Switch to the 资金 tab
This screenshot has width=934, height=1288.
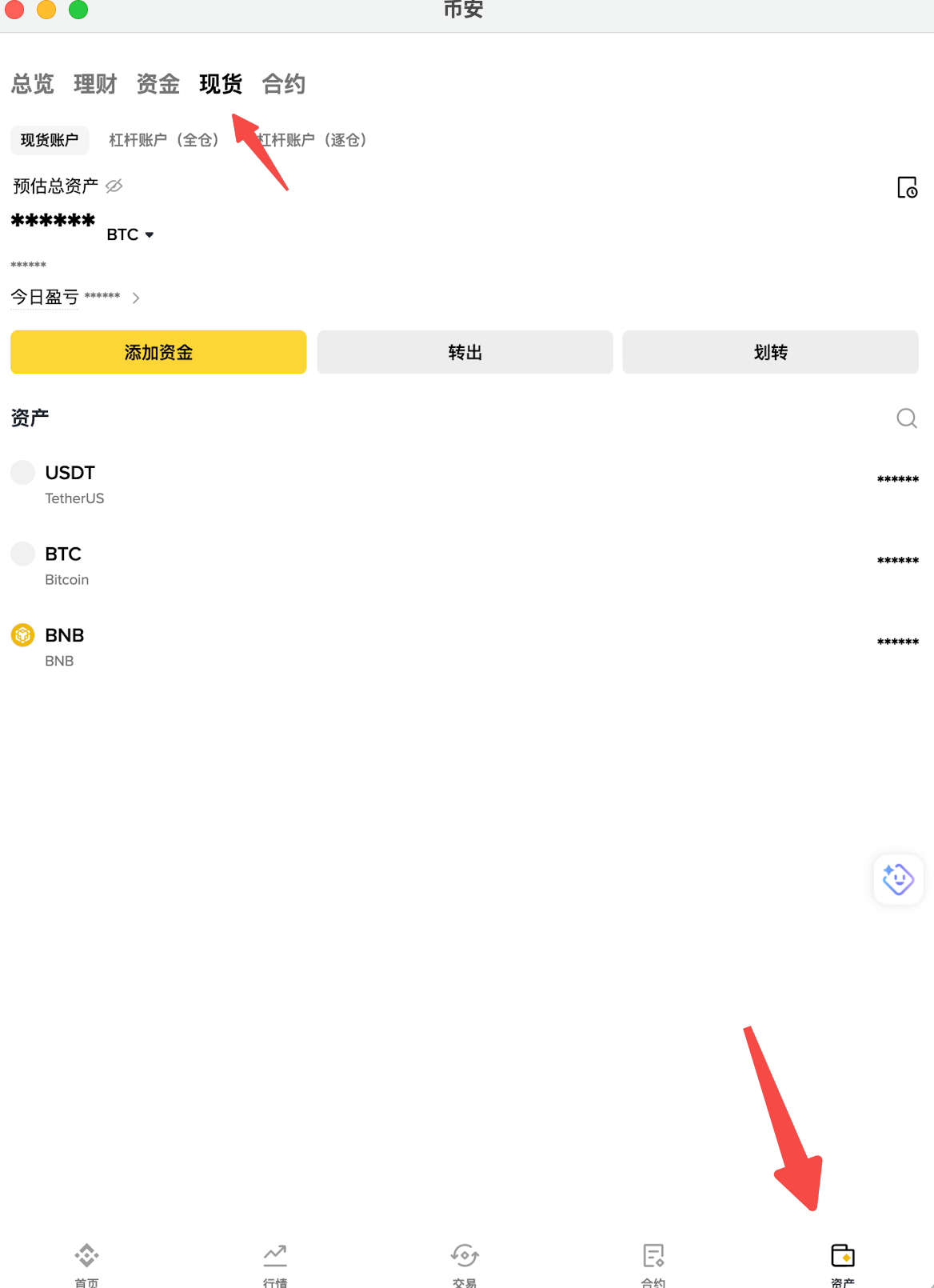[158, 84]
